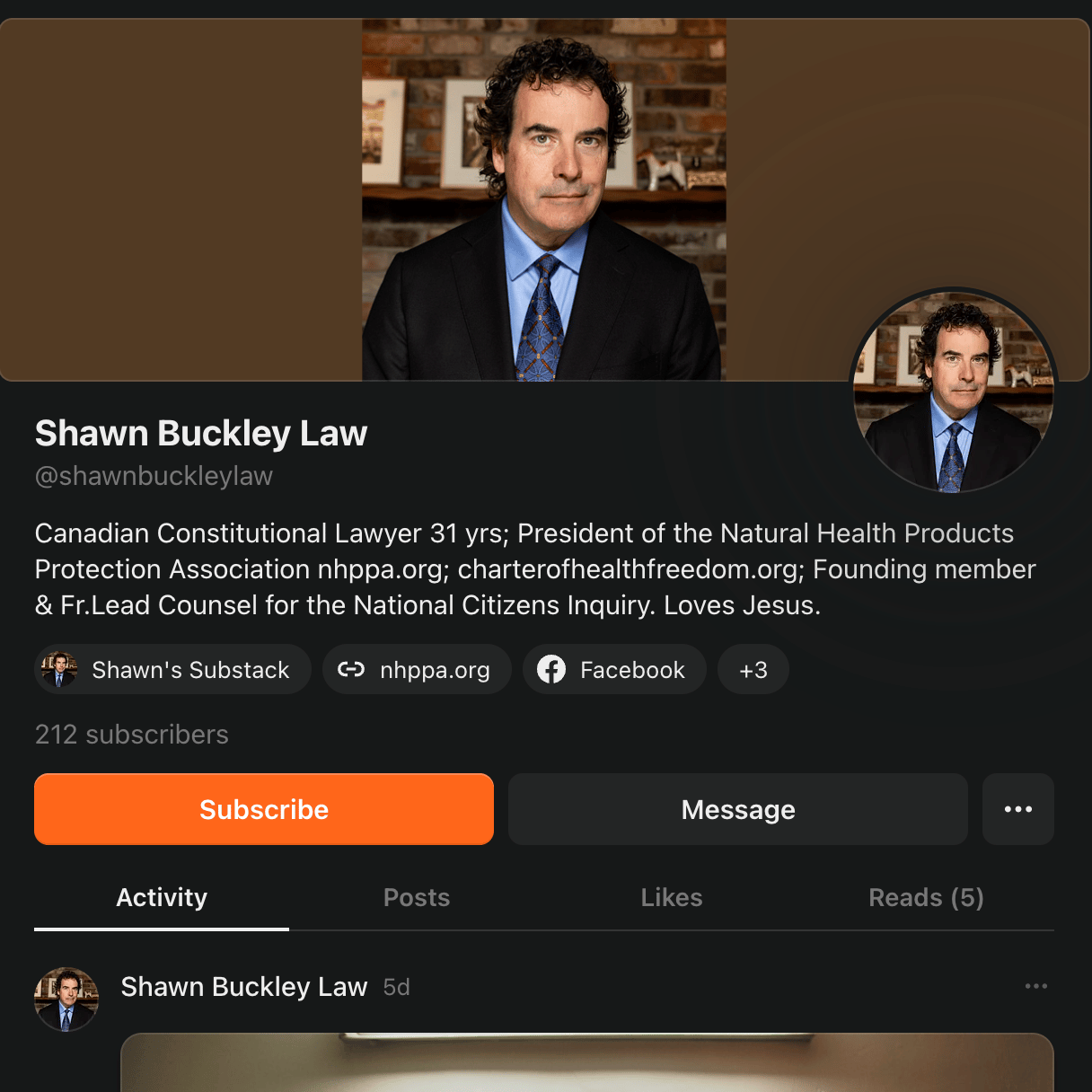Subscribe to Shawn Buckley Law
The height and width of the screenshot is (1092, 1092).
click(x=263, y=809)
